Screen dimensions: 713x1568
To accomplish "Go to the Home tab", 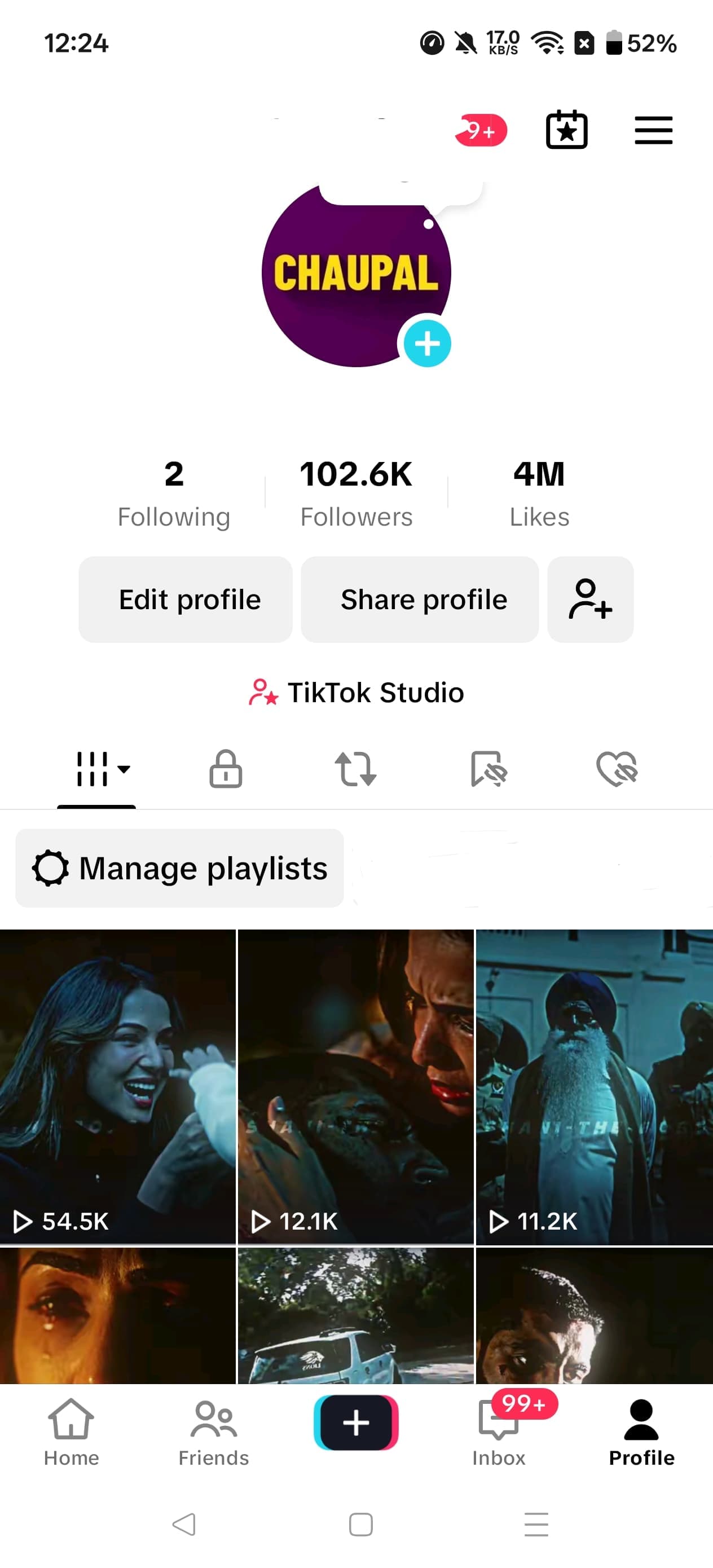I will click(71, 1432).
